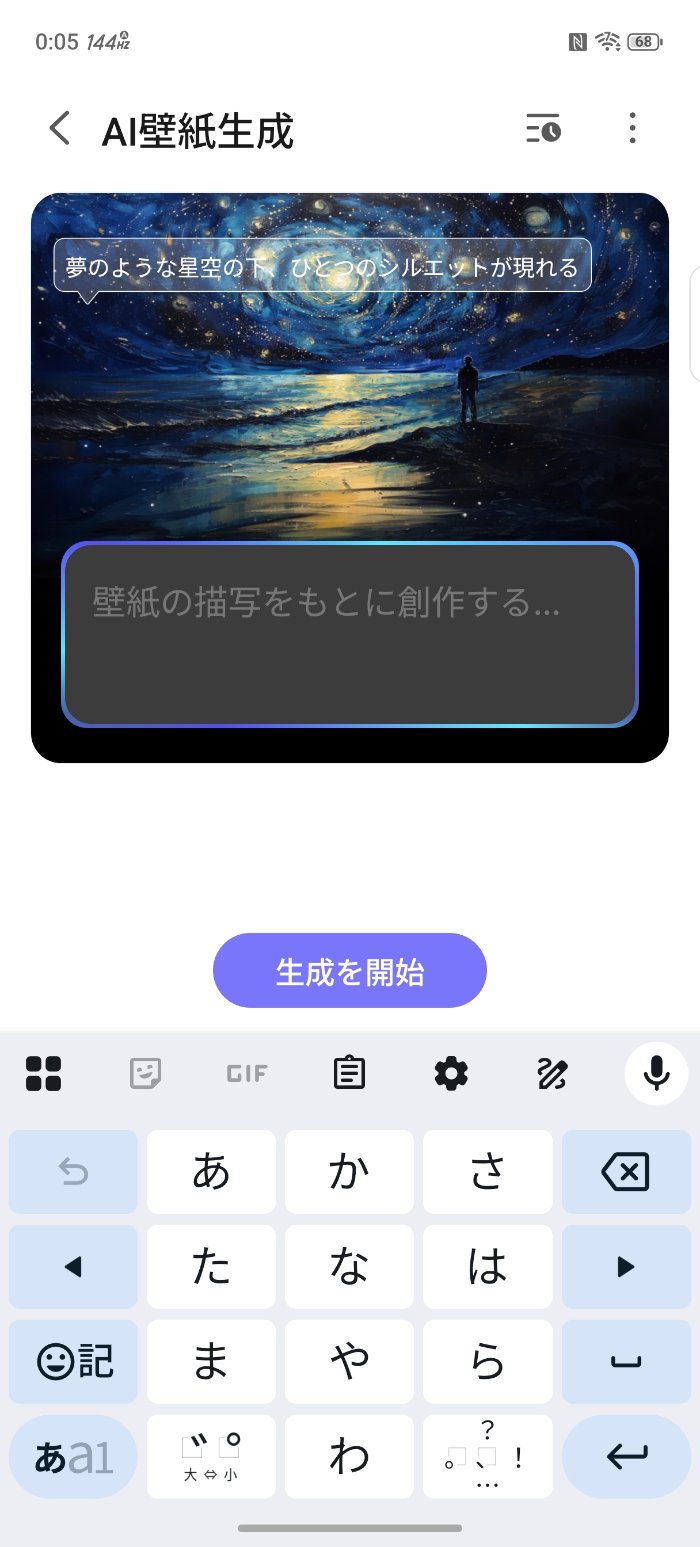Tap the 生成を開始 button
Image resolution: width=700 pixels, height=1547 pixels.
(x=349, y=971)
